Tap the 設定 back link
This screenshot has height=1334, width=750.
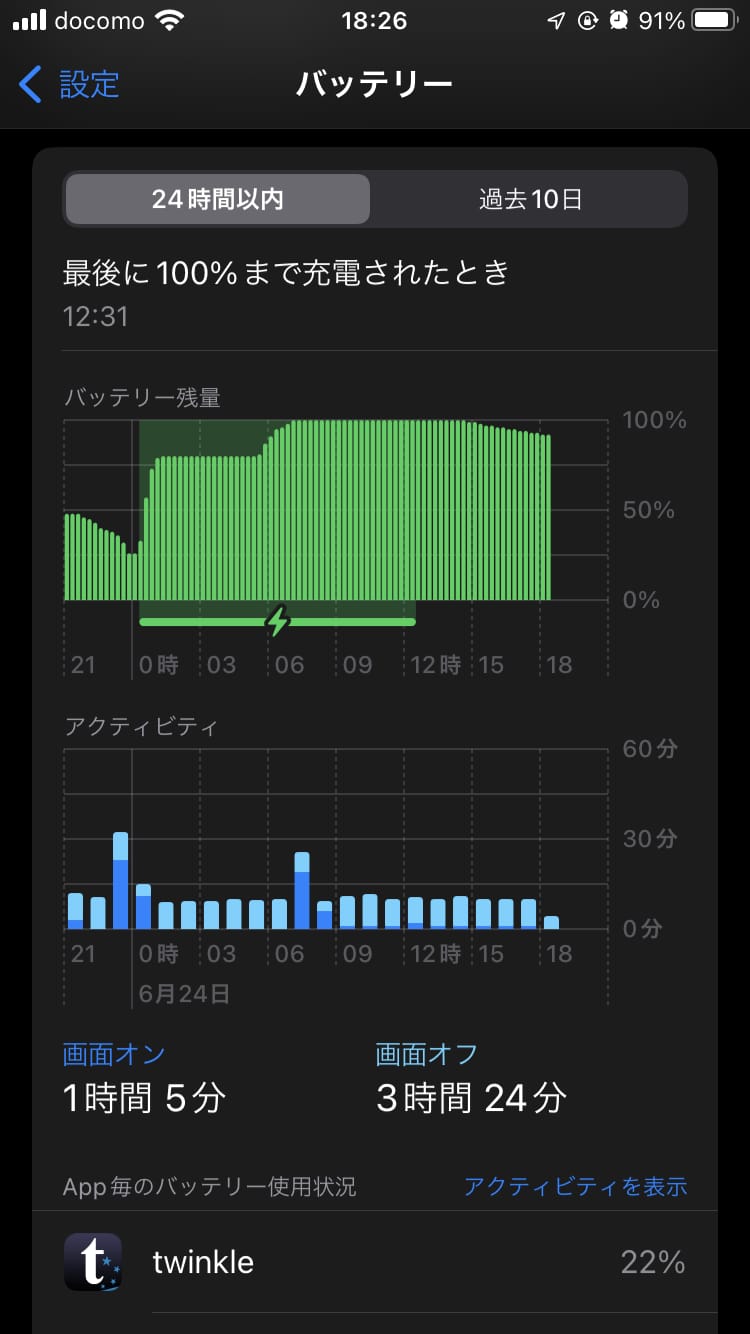coord(89,86)
